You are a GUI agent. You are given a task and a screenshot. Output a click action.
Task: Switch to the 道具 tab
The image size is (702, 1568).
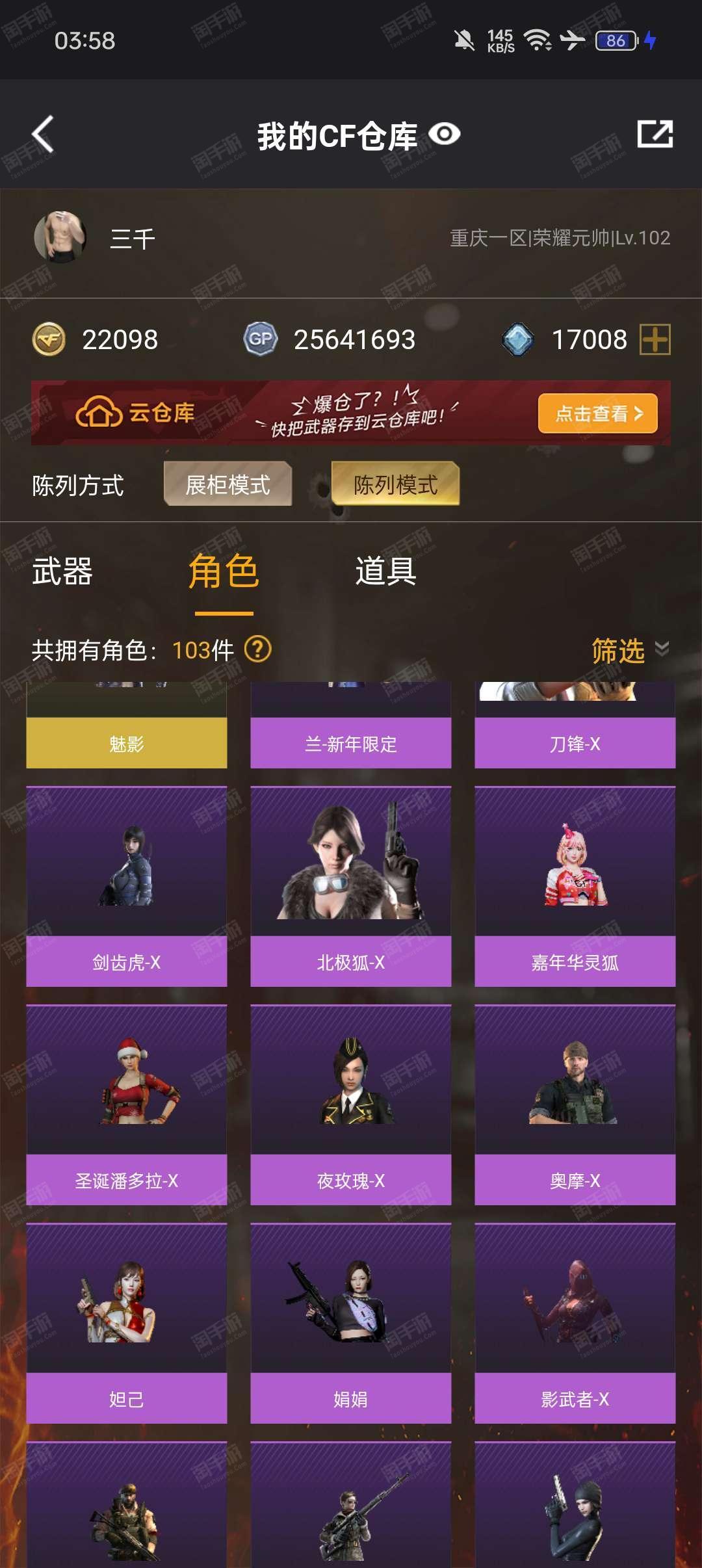385,572
